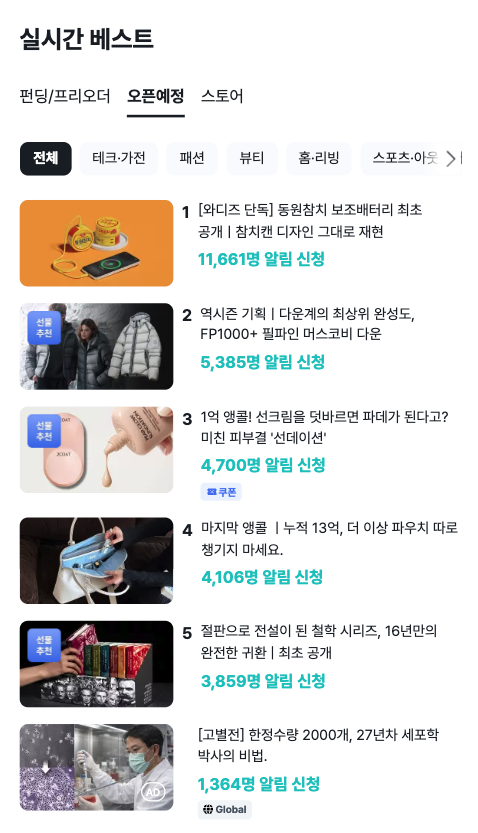Filter by the 패션 chip
This screenshot has height=833, width=478.
point(192,158)
